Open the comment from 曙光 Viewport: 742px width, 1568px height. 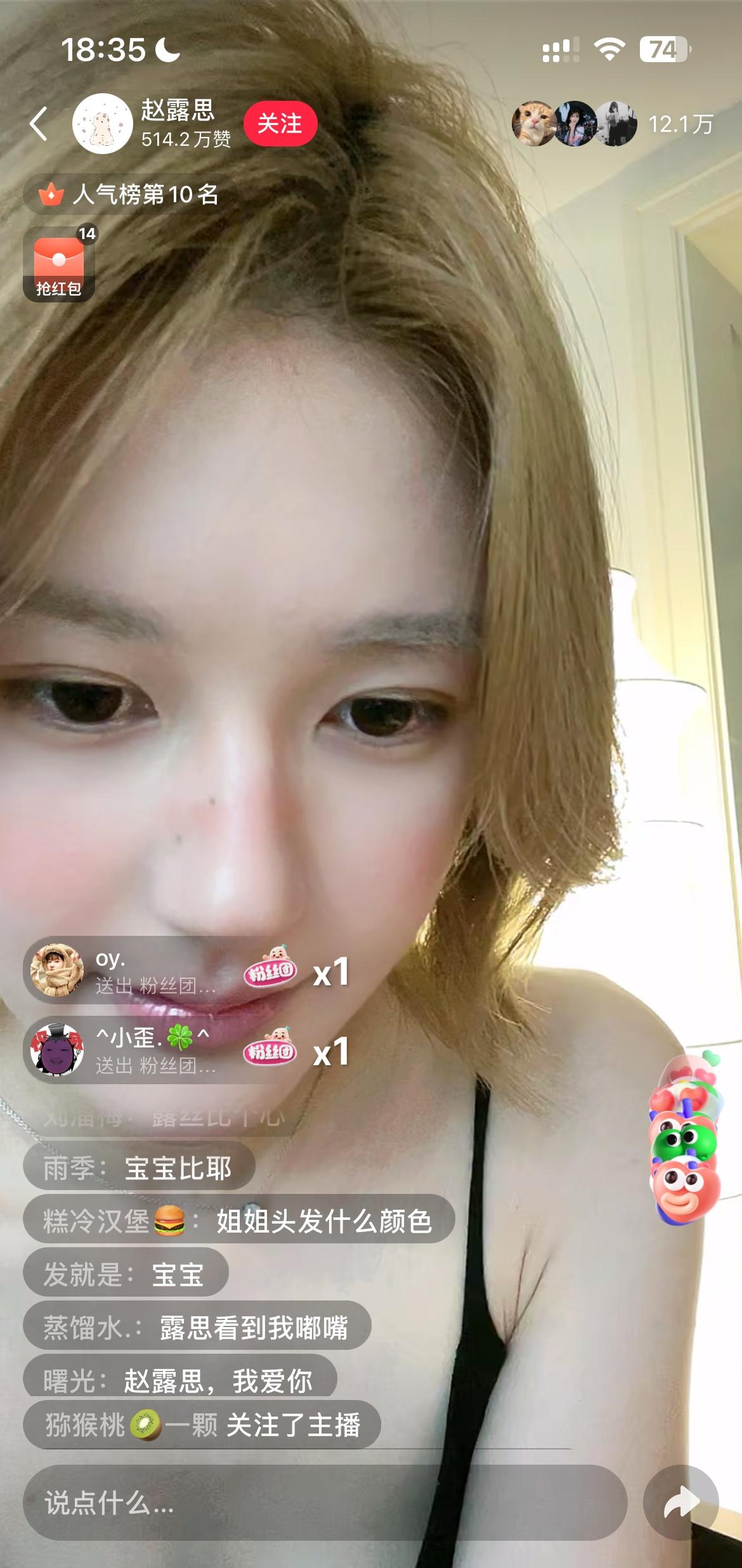[179, 1380]
